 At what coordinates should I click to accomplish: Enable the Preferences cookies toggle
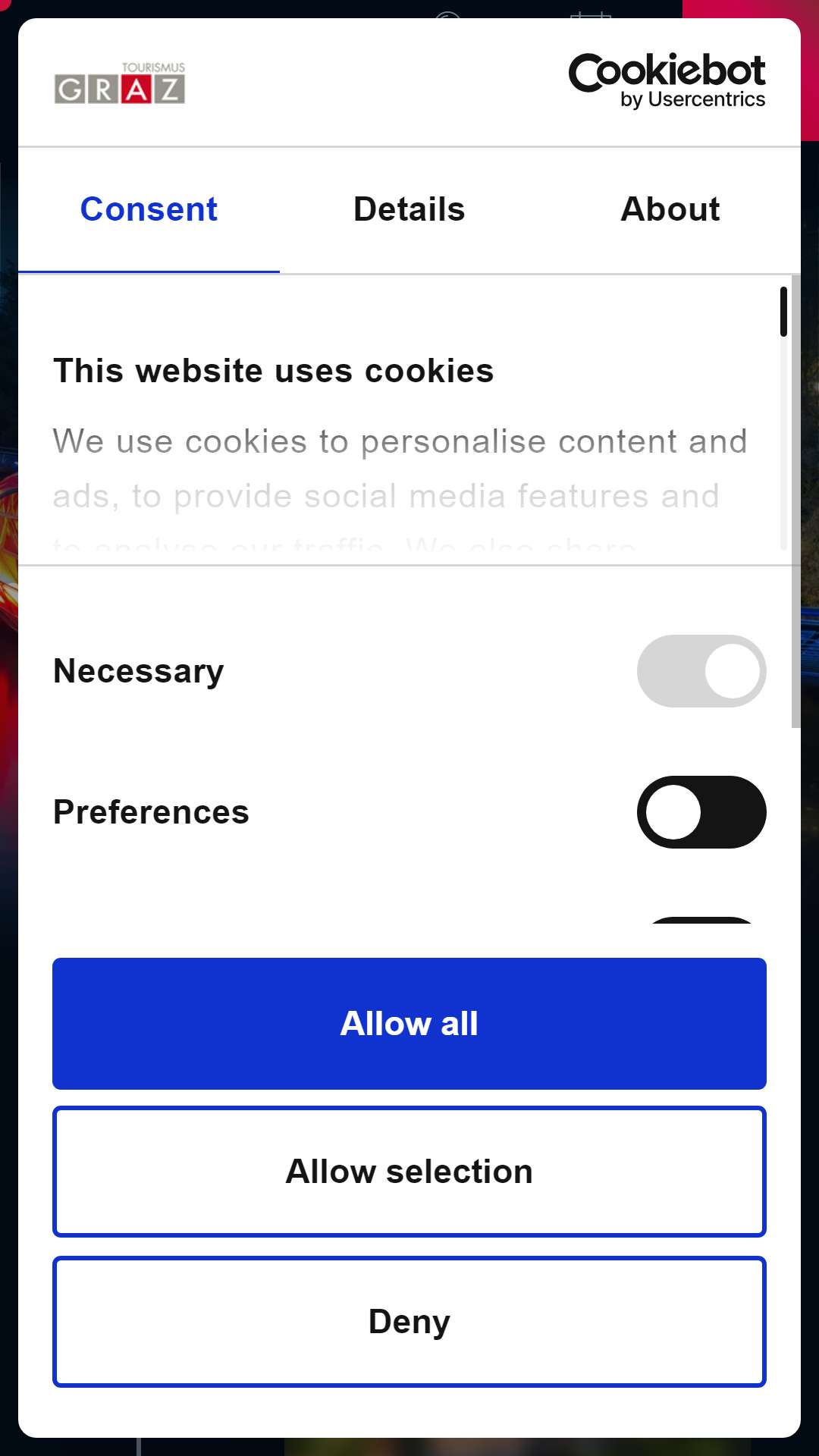pos(701,812)
